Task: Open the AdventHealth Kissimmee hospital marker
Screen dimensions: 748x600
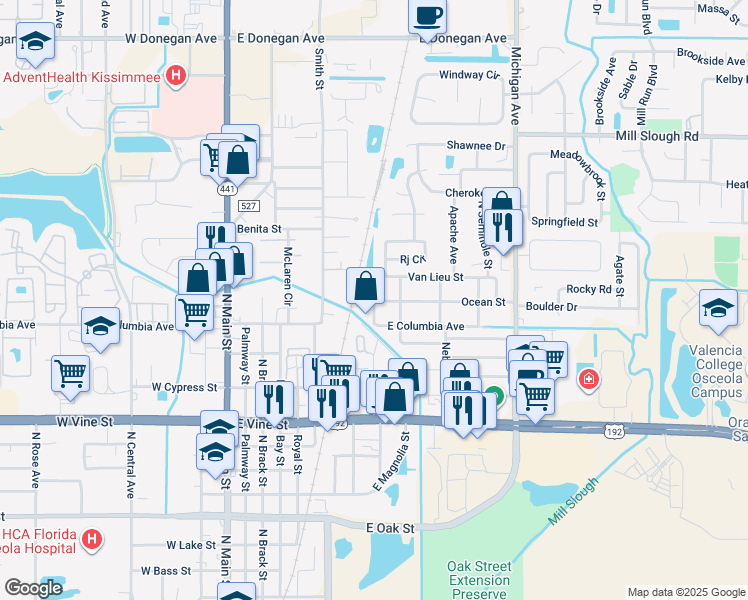Action: [177, 75]
